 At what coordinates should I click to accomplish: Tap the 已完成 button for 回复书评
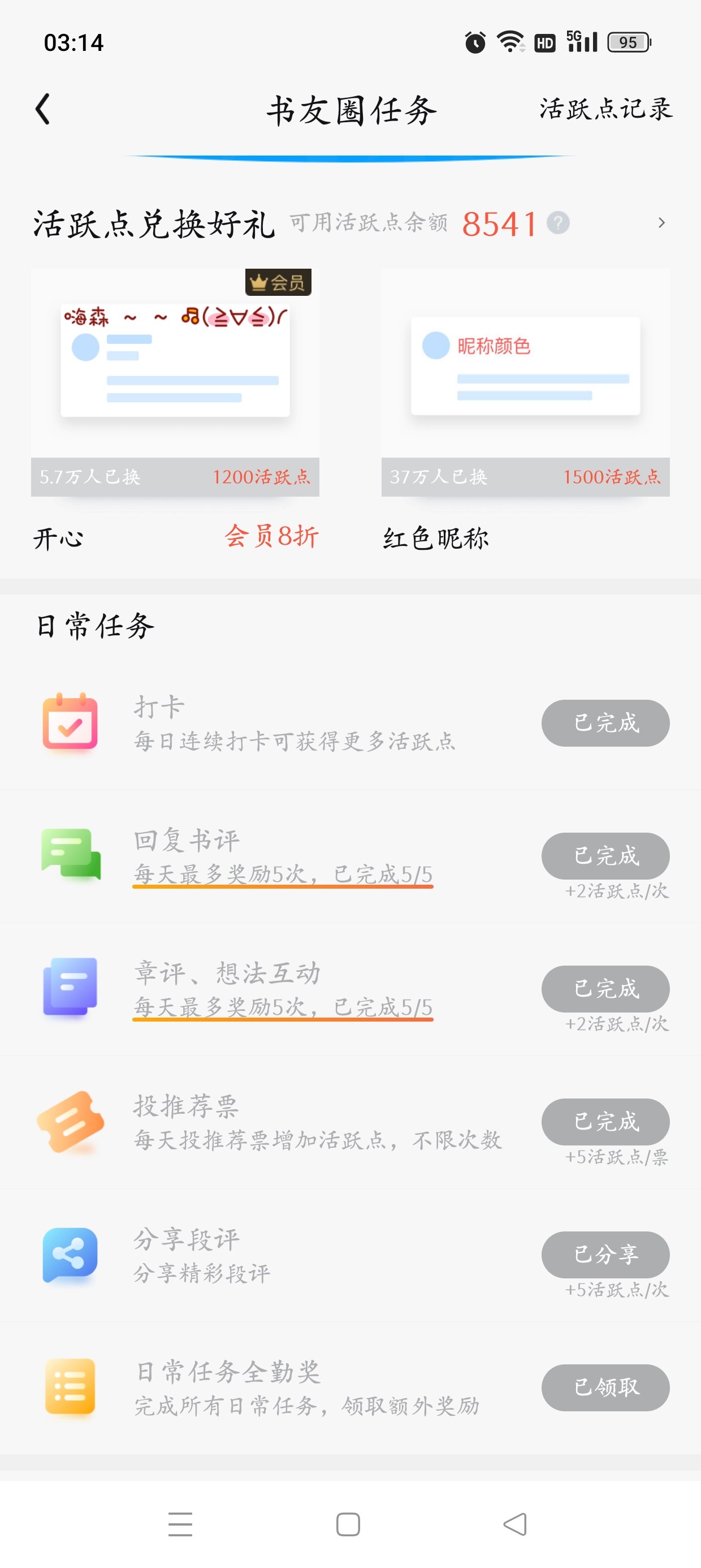[605, 855]
